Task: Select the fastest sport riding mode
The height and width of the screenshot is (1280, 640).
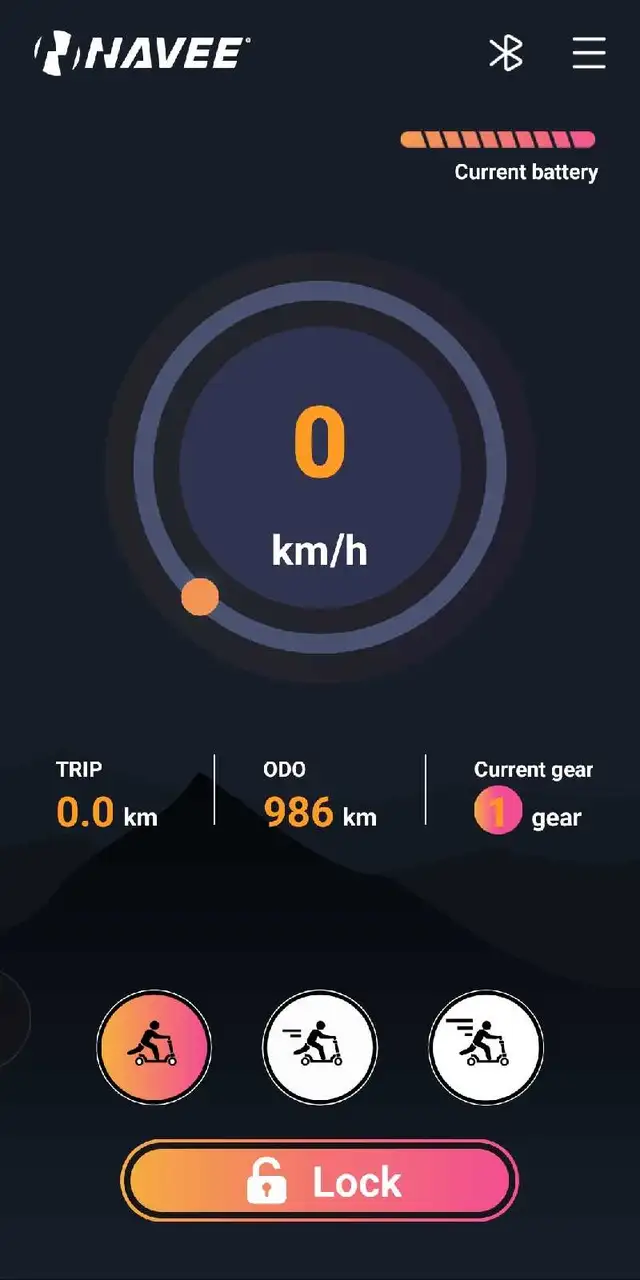Action: [486, 1047]
